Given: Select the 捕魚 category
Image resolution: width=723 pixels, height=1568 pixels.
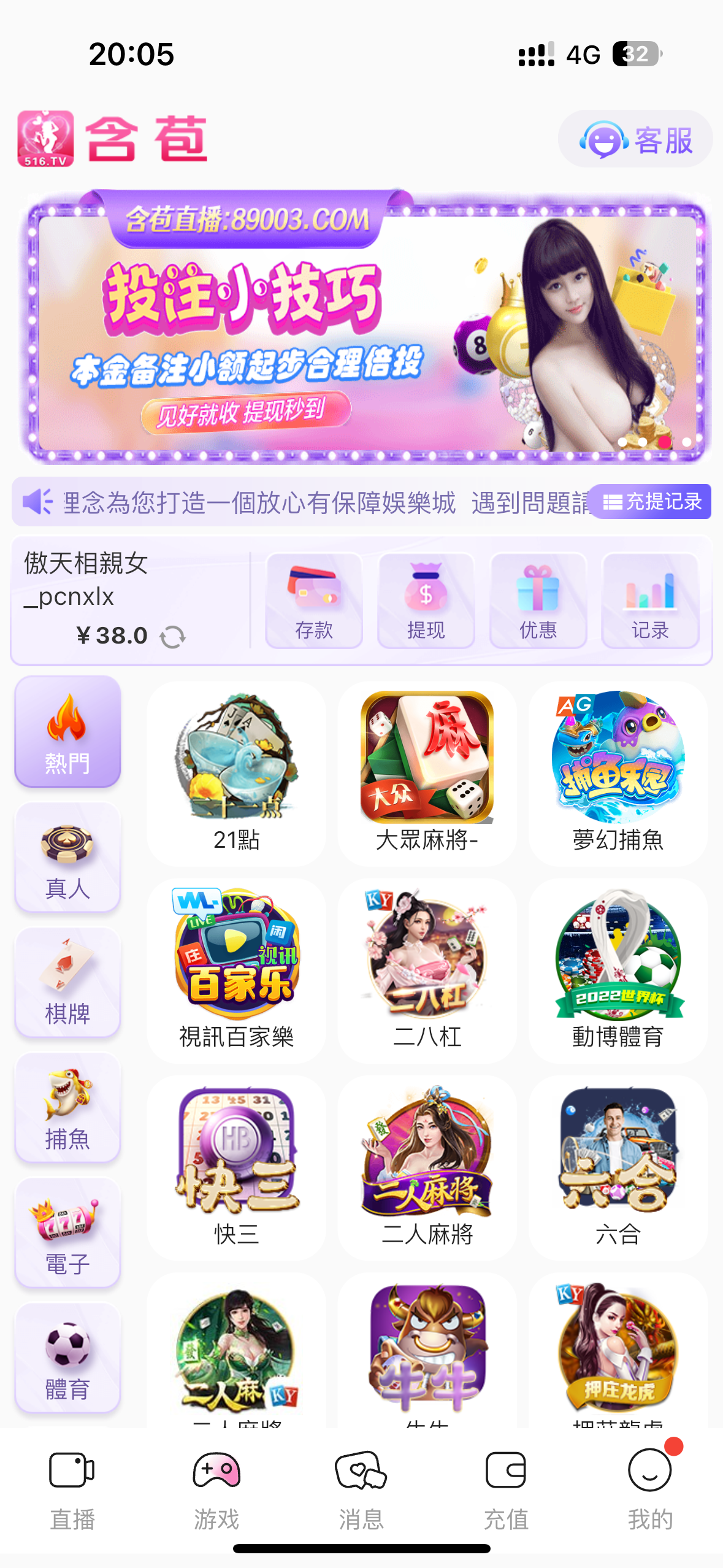Looking at the screenshot, I should [x=67, y=1109].
